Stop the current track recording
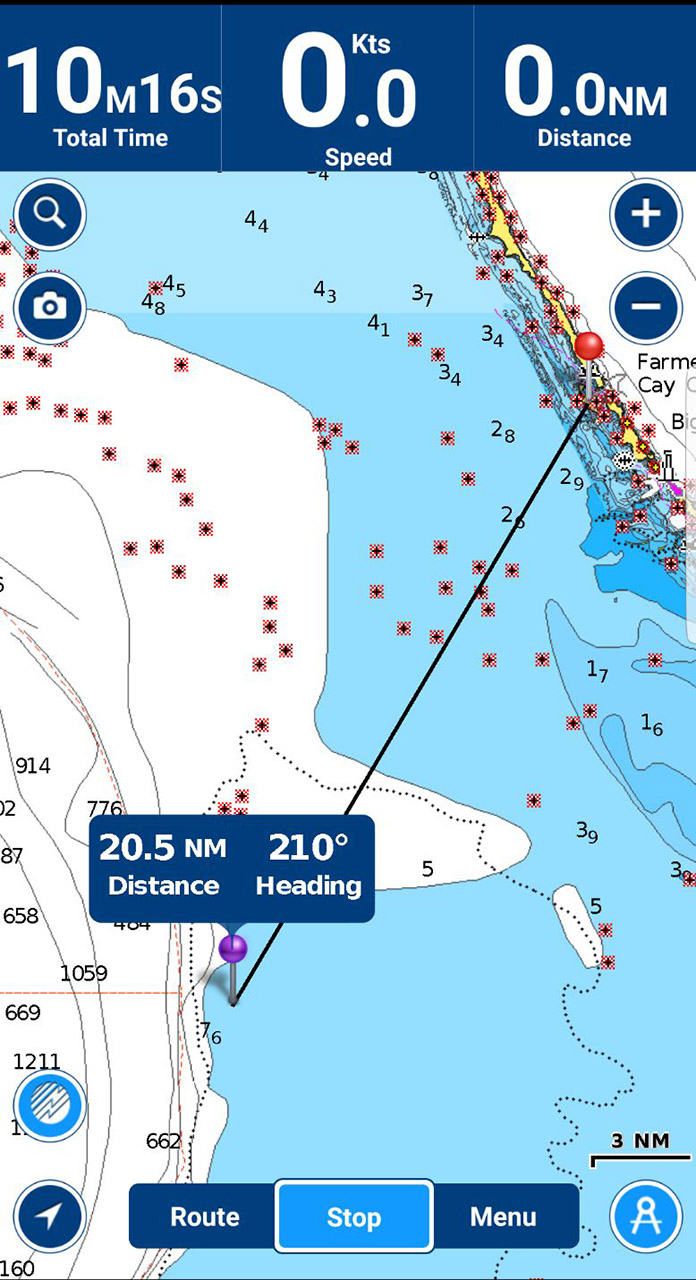 pyautogui.click(x=354, y=1217)
